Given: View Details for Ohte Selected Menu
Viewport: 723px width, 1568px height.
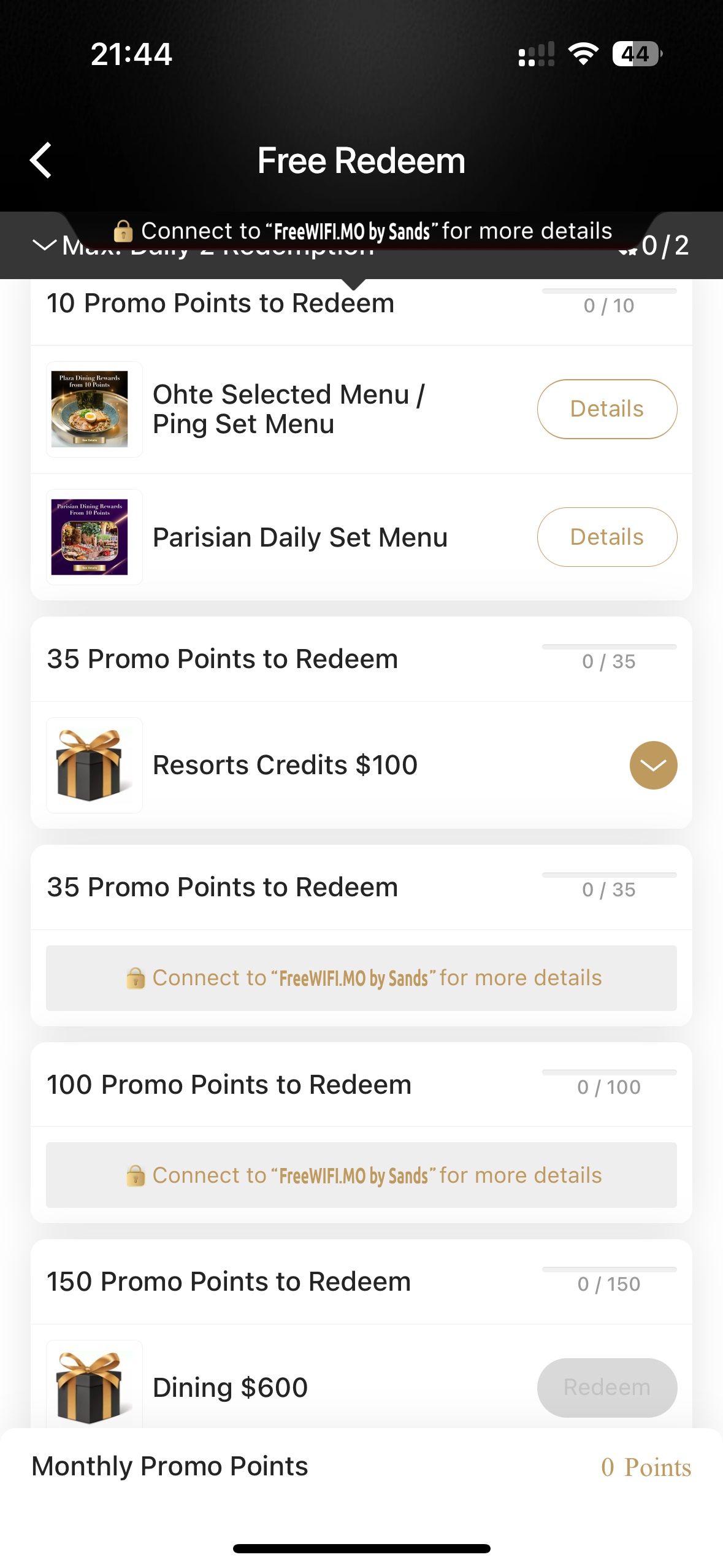Looking at the screenshot, I should pos(606,409).
